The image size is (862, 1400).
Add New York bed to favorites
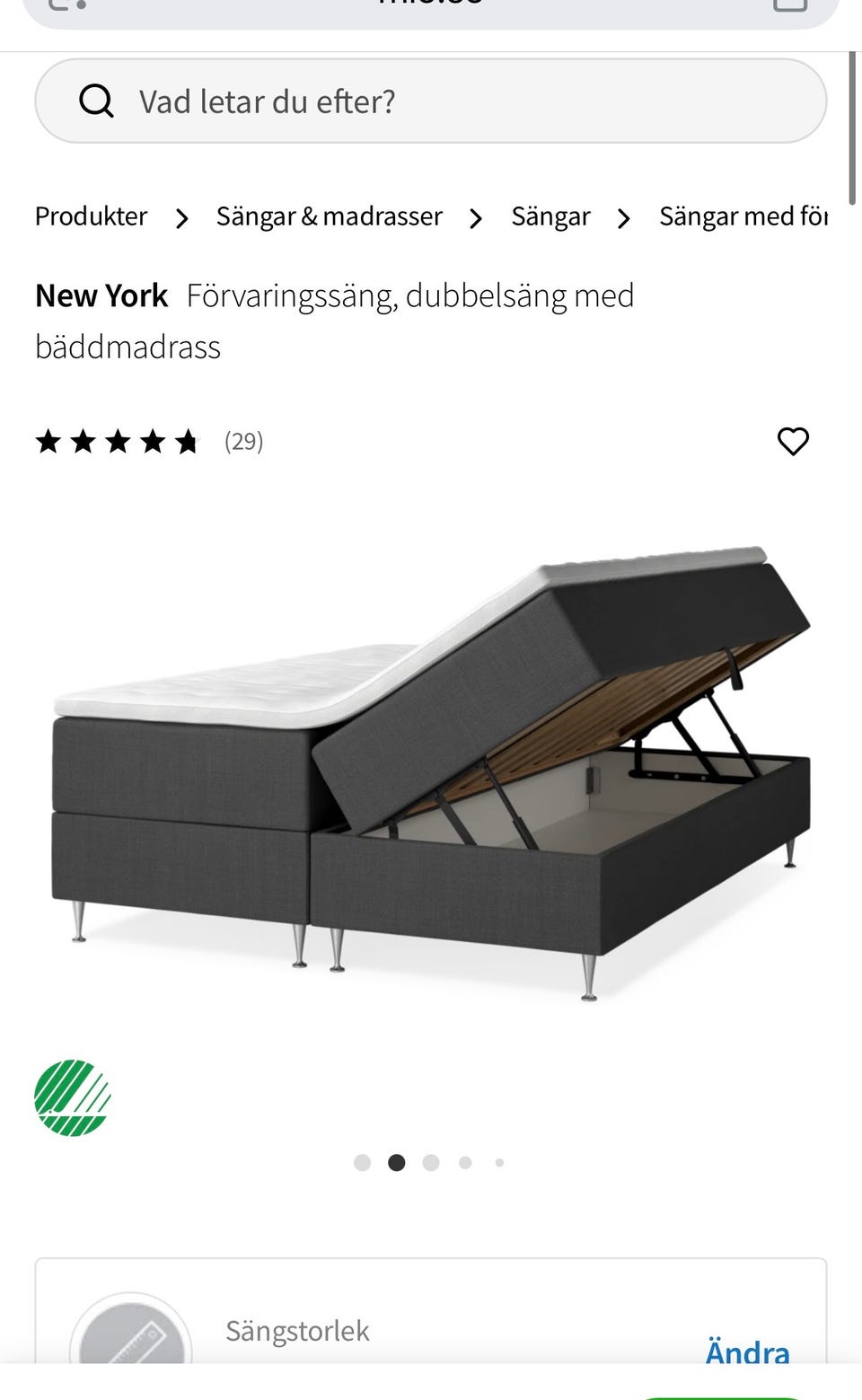tap(793, 441)
